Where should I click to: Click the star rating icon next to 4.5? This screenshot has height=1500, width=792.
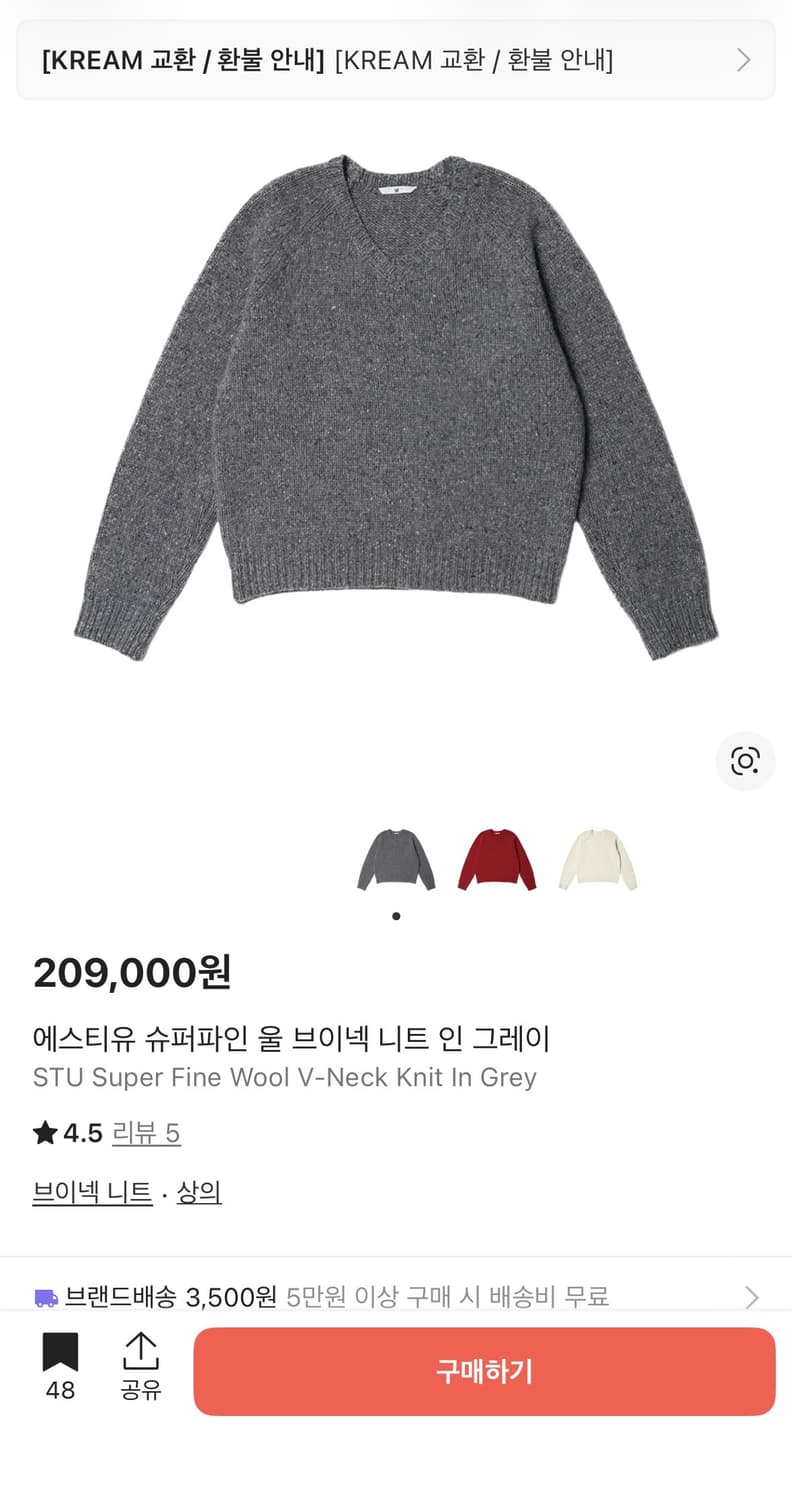coord(44,1132)
